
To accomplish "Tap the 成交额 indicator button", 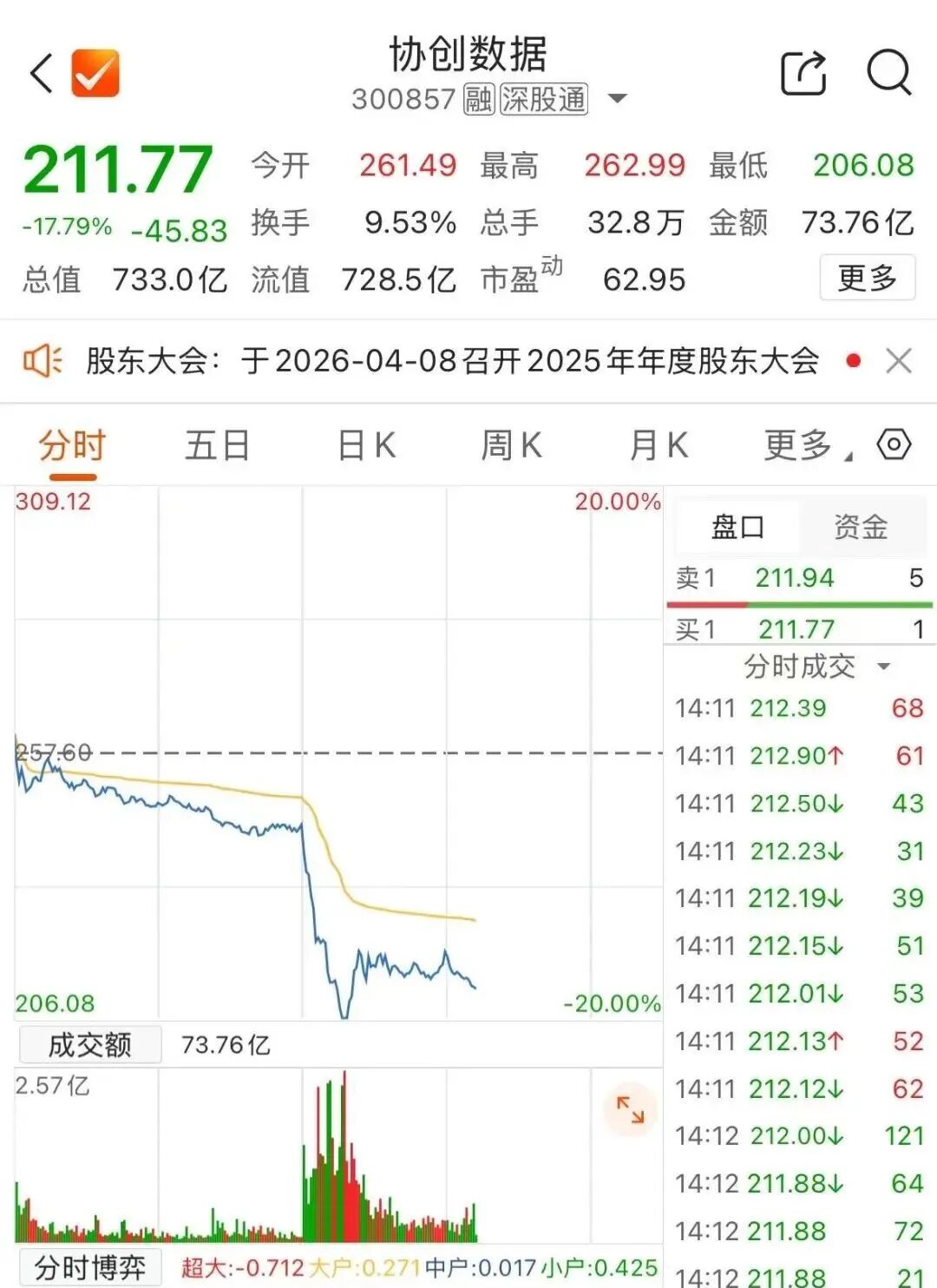I will click(x=89, y=1045).
